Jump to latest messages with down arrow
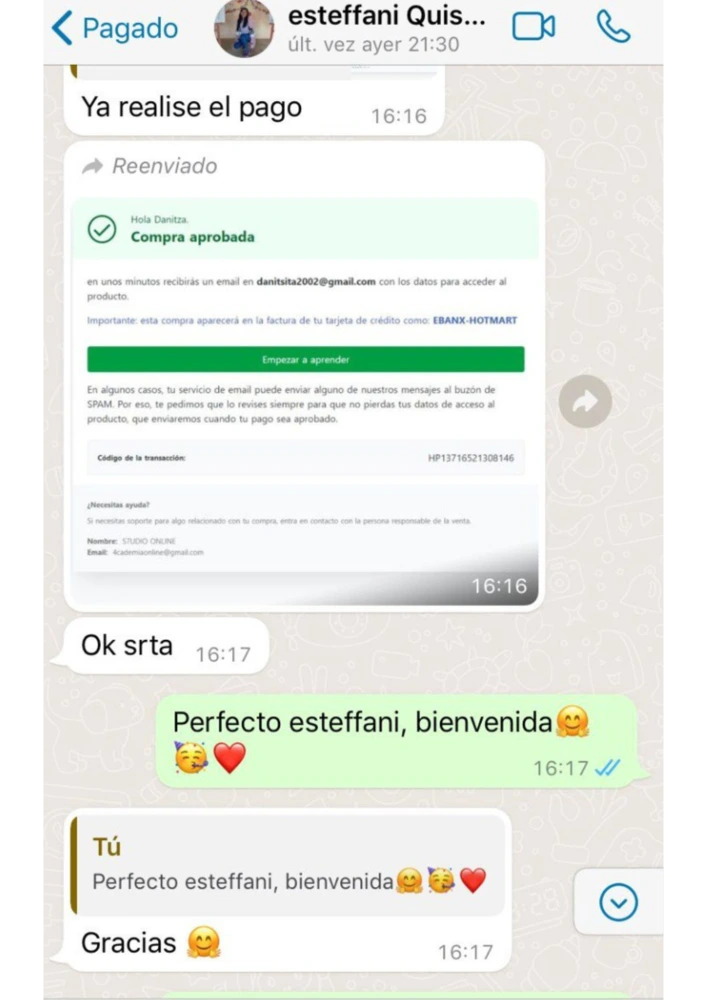707x1000 pixels. point(618,903)
